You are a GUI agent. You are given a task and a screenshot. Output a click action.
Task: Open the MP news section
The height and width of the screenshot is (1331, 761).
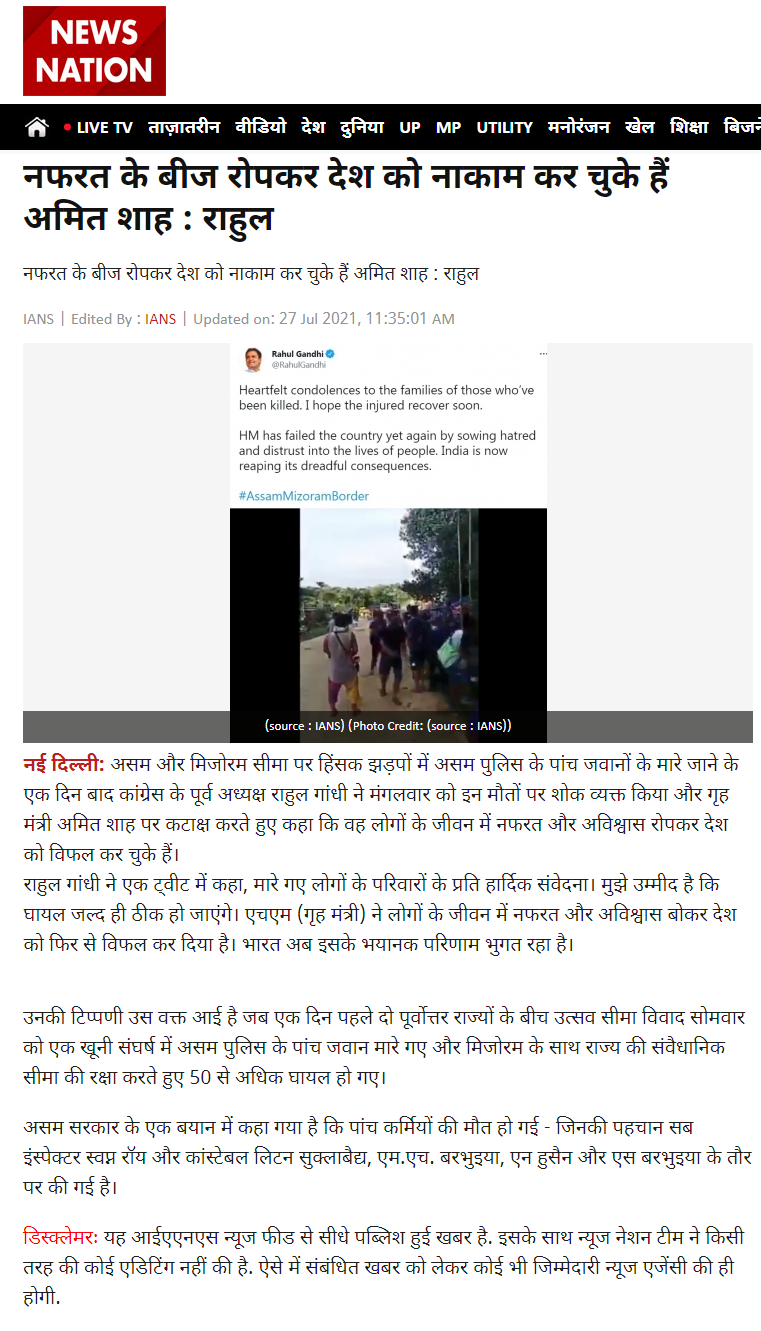448,128
